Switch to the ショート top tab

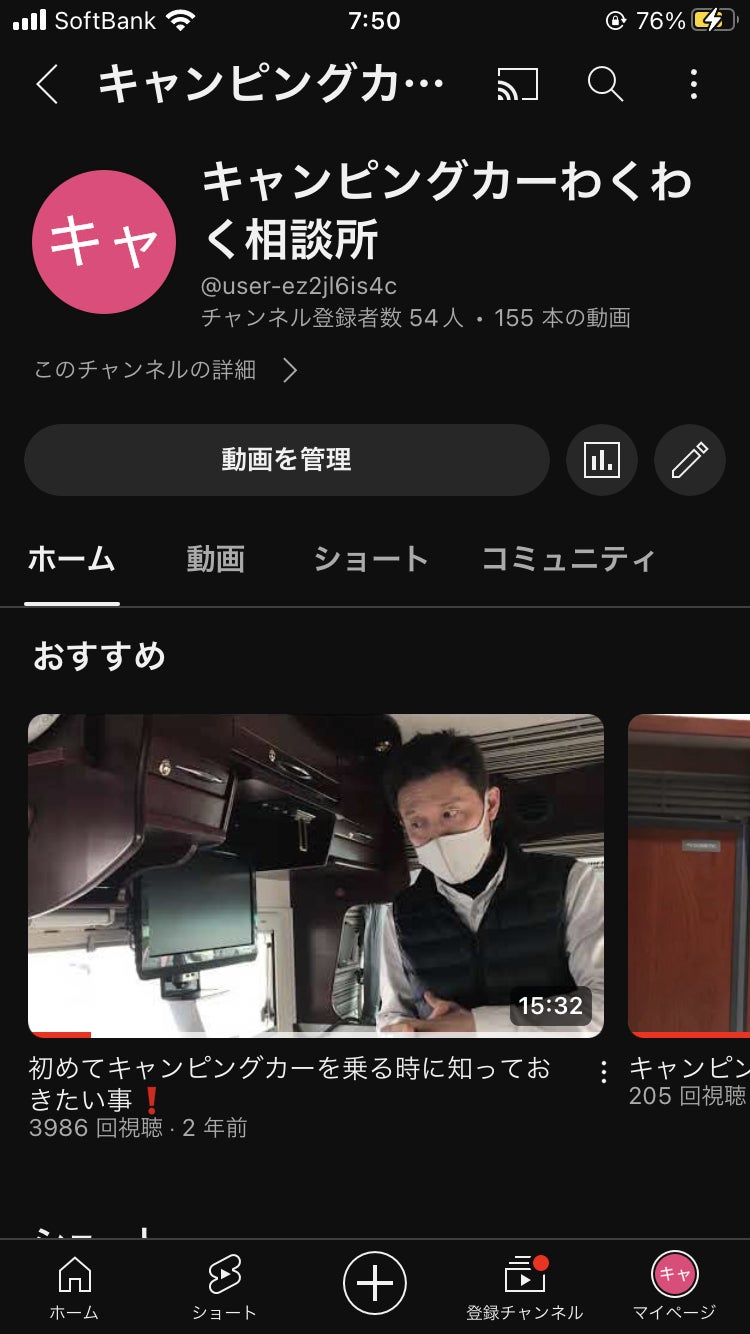pyautogui.click(x=370, y=559)
